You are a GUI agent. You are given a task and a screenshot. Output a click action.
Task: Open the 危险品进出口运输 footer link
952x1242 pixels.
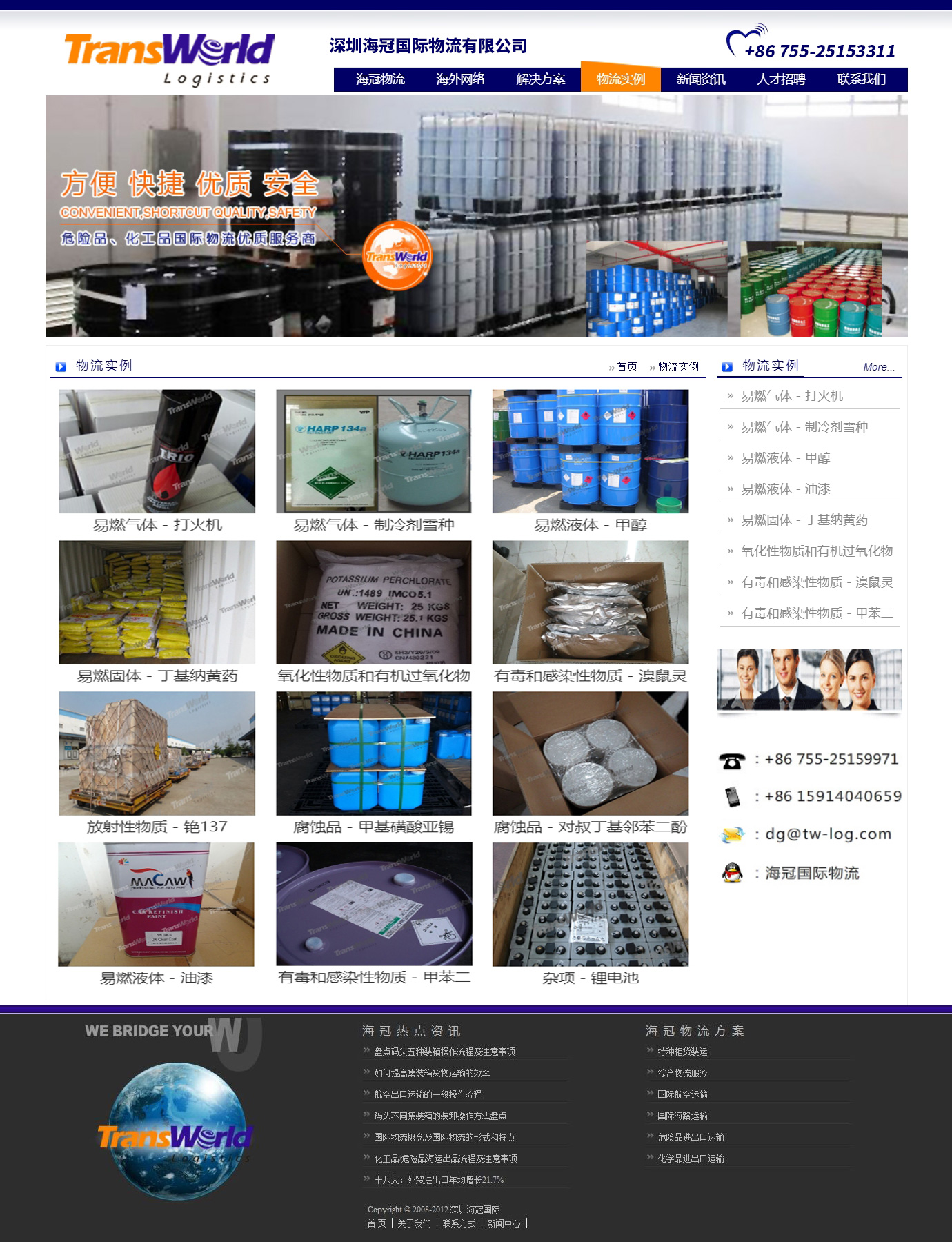coord(690,1137)
